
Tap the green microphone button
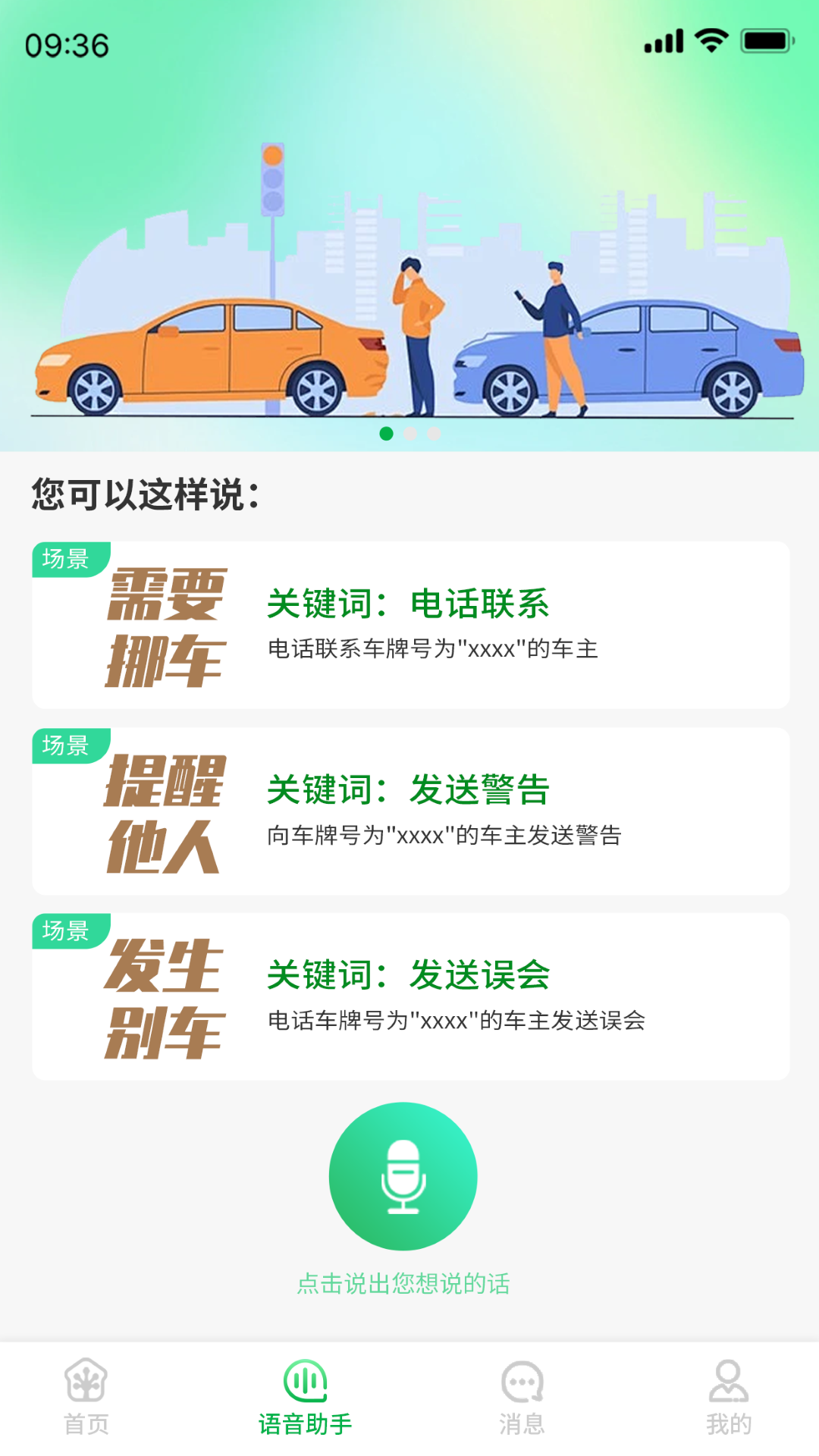point(403,1175)
